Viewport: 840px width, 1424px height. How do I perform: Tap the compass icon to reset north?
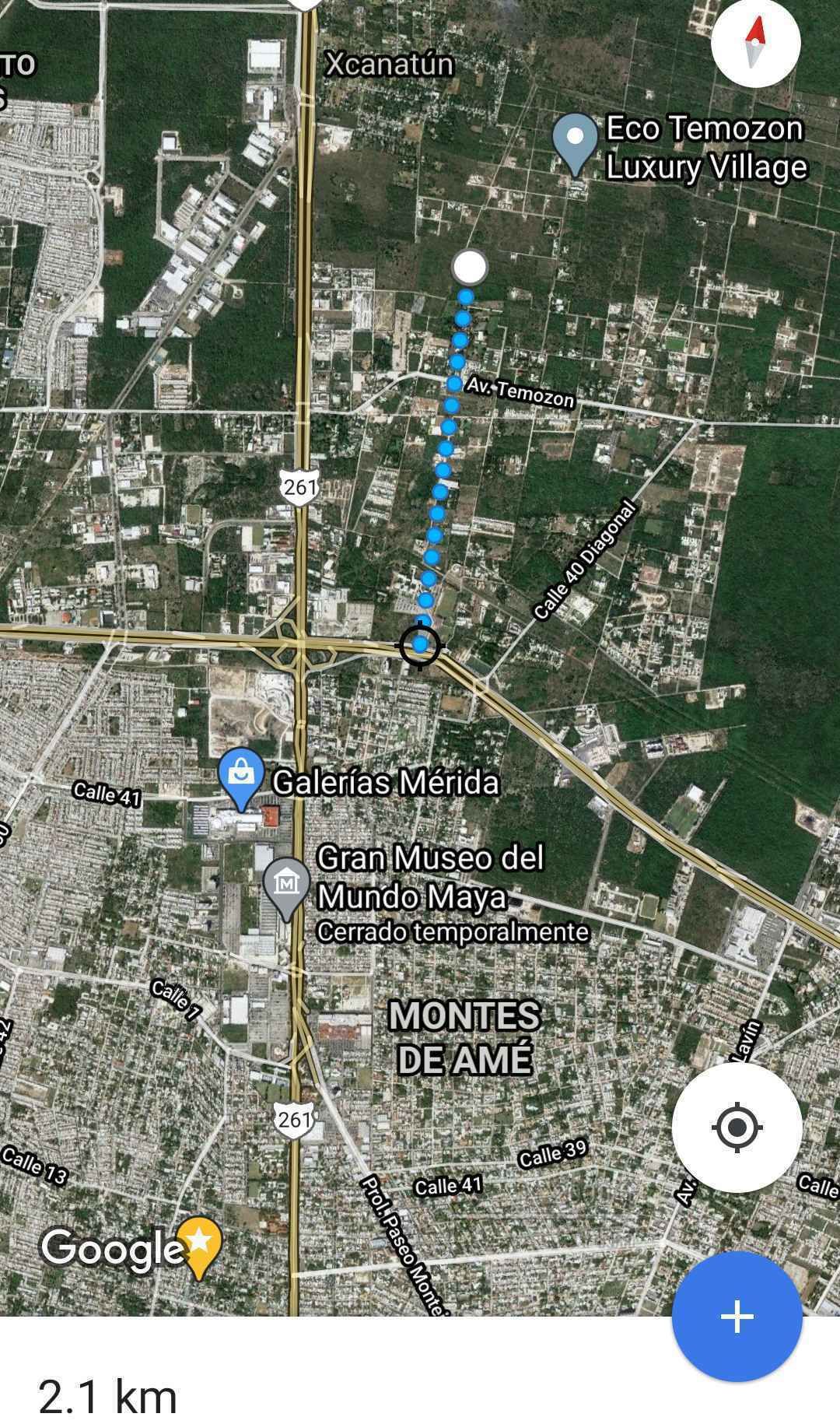coord(755,44)
